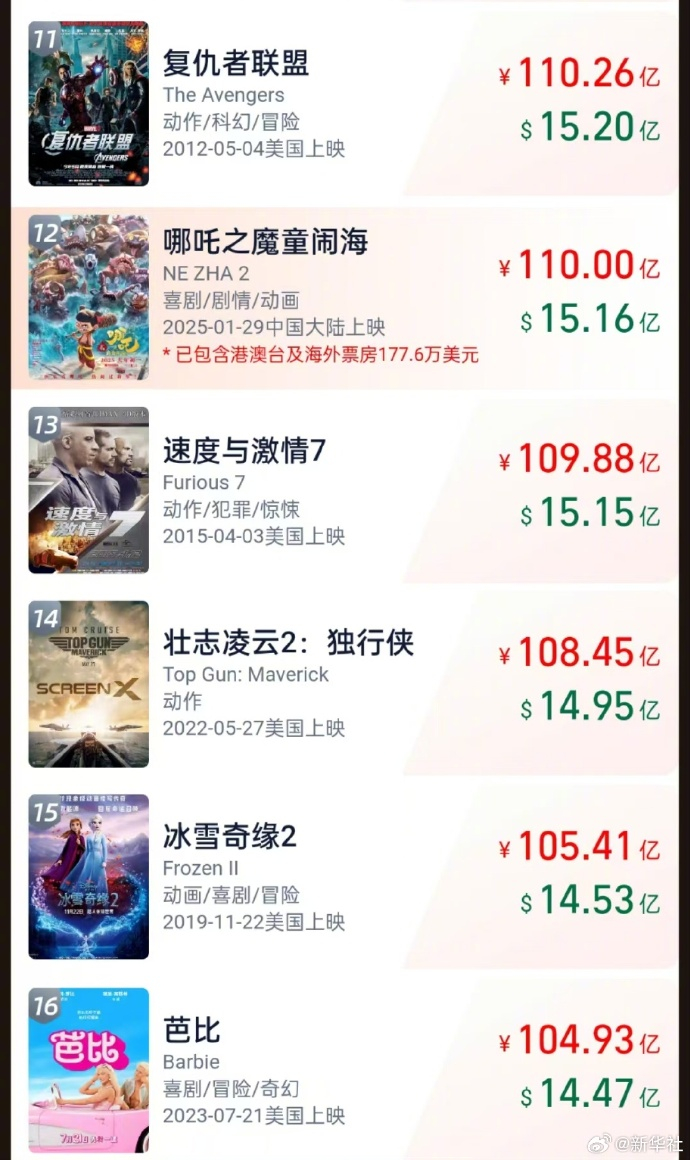Select the 速度与激情7 row
This screenshot has height=1160, width=690.
pyautogui.click(x=245, y=451)
